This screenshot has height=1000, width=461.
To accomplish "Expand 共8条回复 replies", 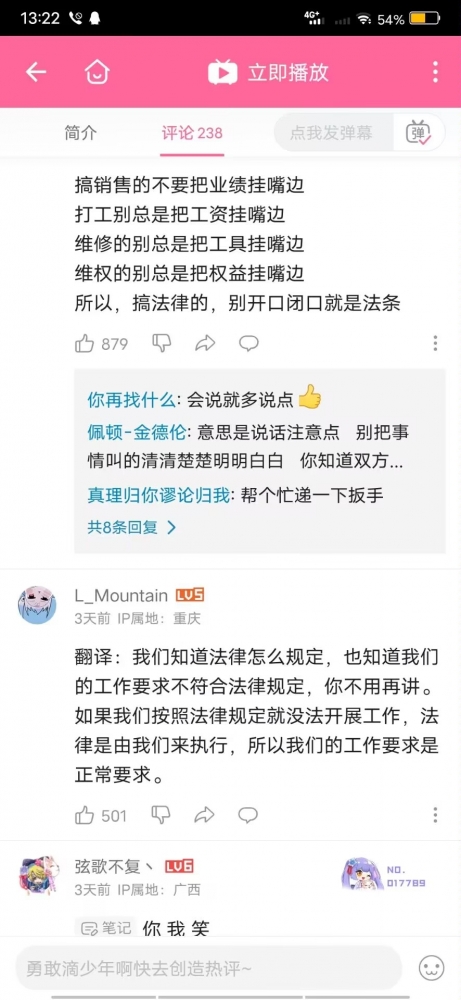I will pyautogui.click(x=132, y=527).
